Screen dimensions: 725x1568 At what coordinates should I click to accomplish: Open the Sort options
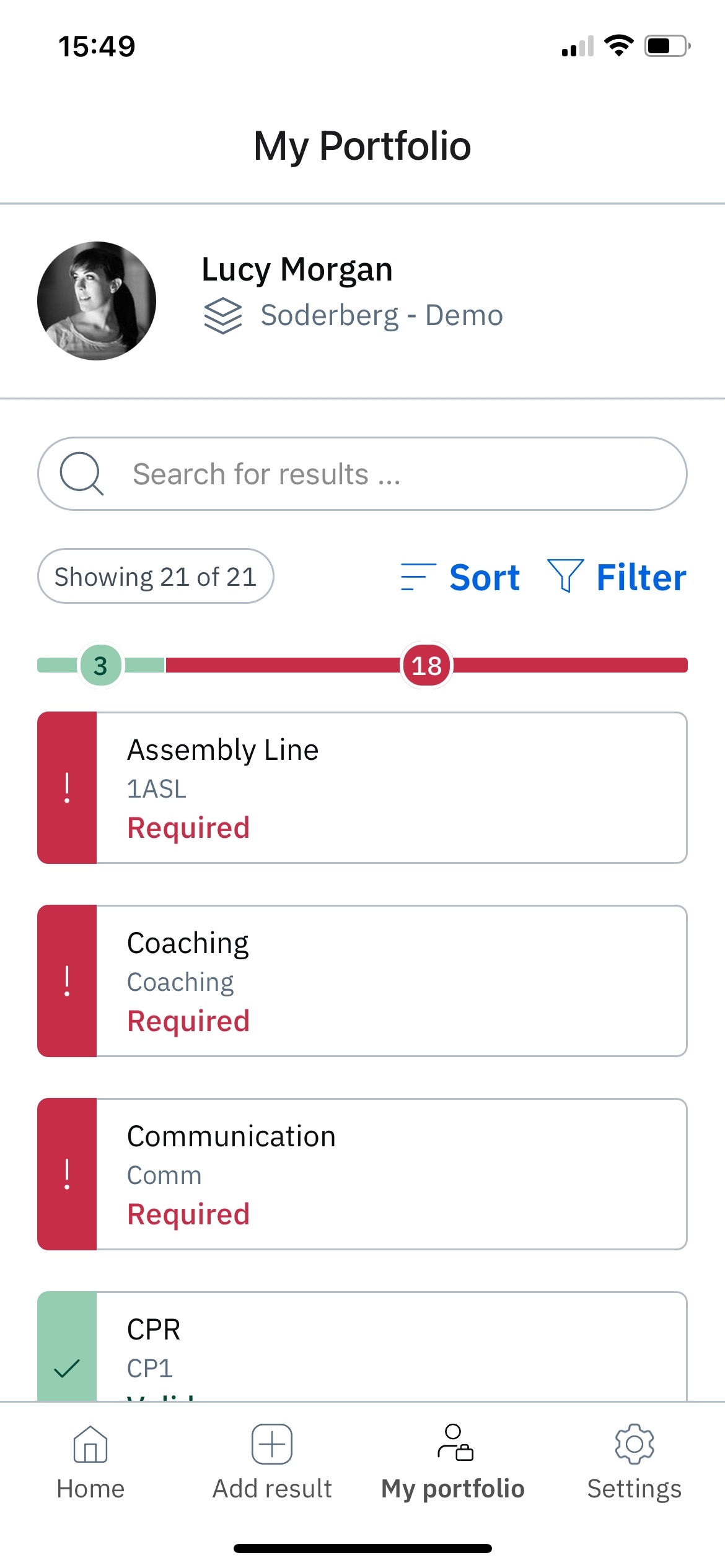pos(460,577)
